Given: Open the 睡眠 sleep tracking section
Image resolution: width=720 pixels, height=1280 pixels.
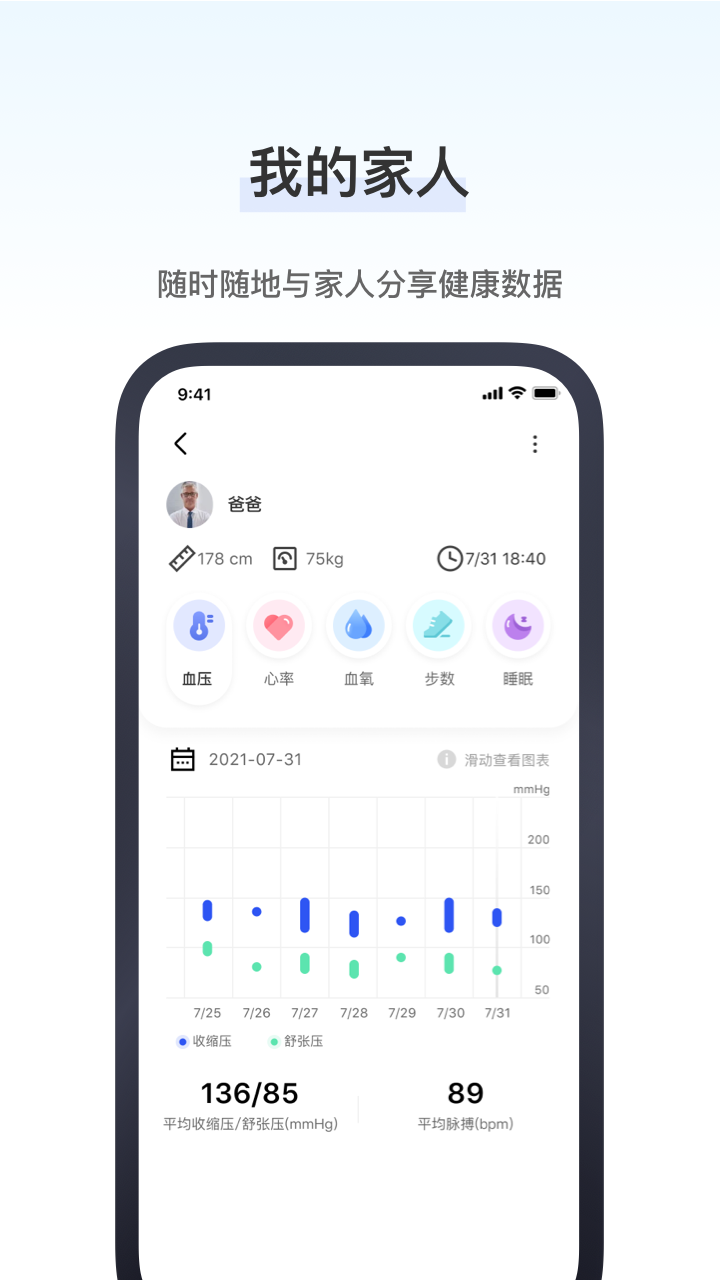Looking at the screenshot, I should click(517, 624).
